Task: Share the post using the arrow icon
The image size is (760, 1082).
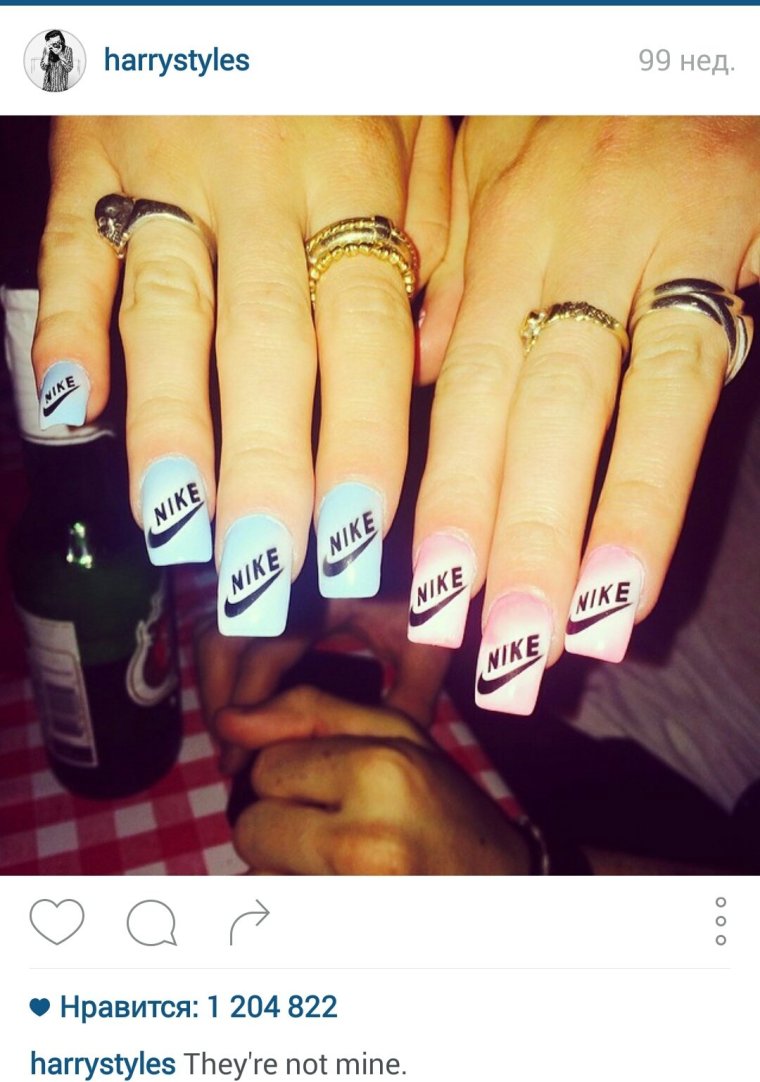Action: 249,921
